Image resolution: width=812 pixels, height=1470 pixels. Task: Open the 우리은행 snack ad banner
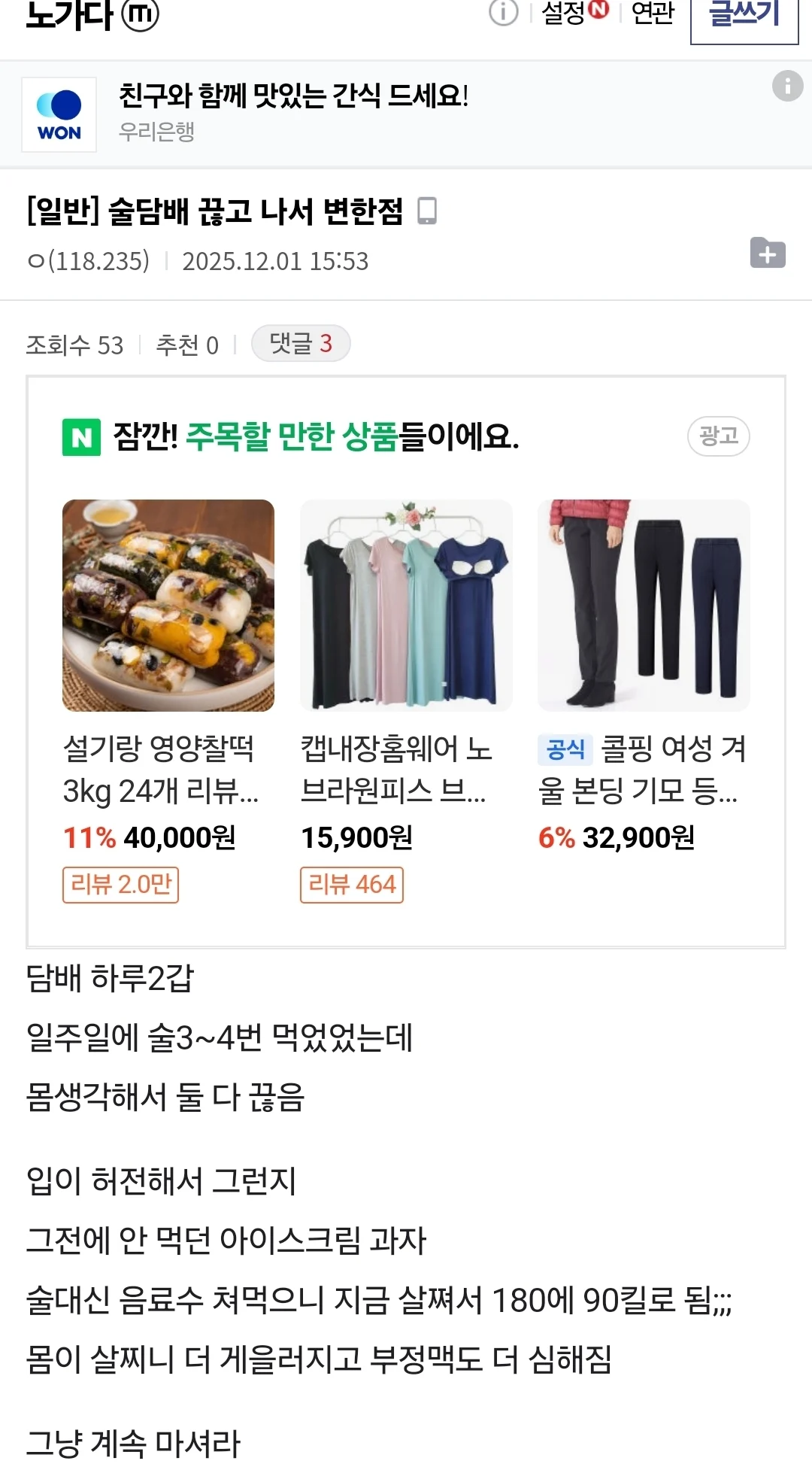293,113
